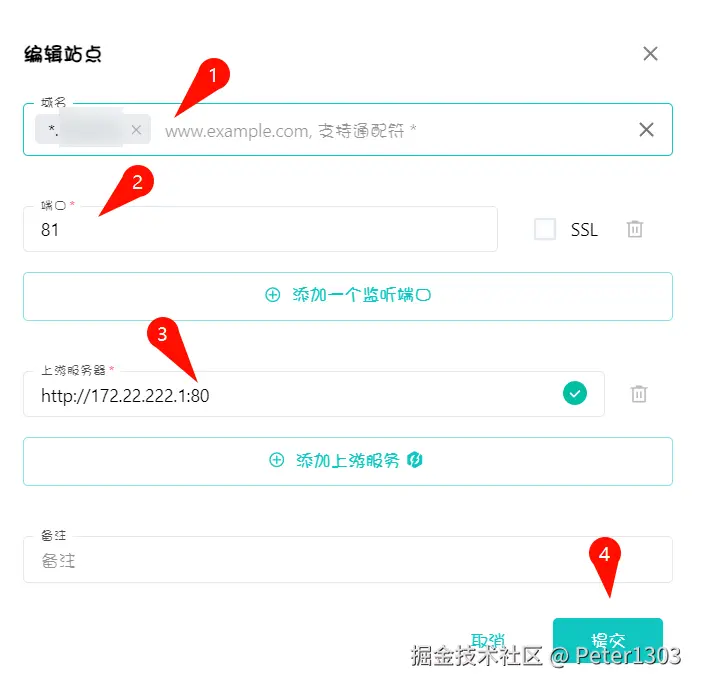
Task: Remove the existing domain chip
Action: tap(136, 130)
